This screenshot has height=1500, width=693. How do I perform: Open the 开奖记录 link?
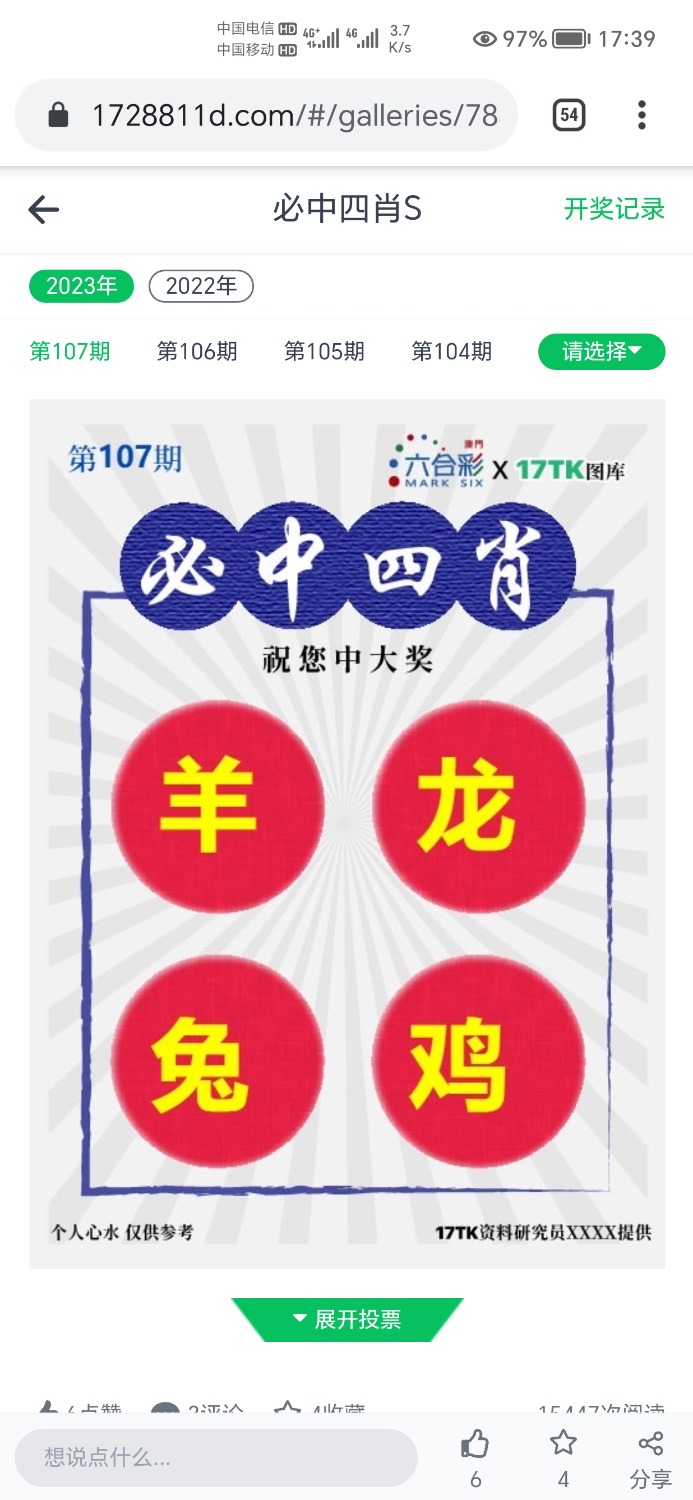[614, 209]
